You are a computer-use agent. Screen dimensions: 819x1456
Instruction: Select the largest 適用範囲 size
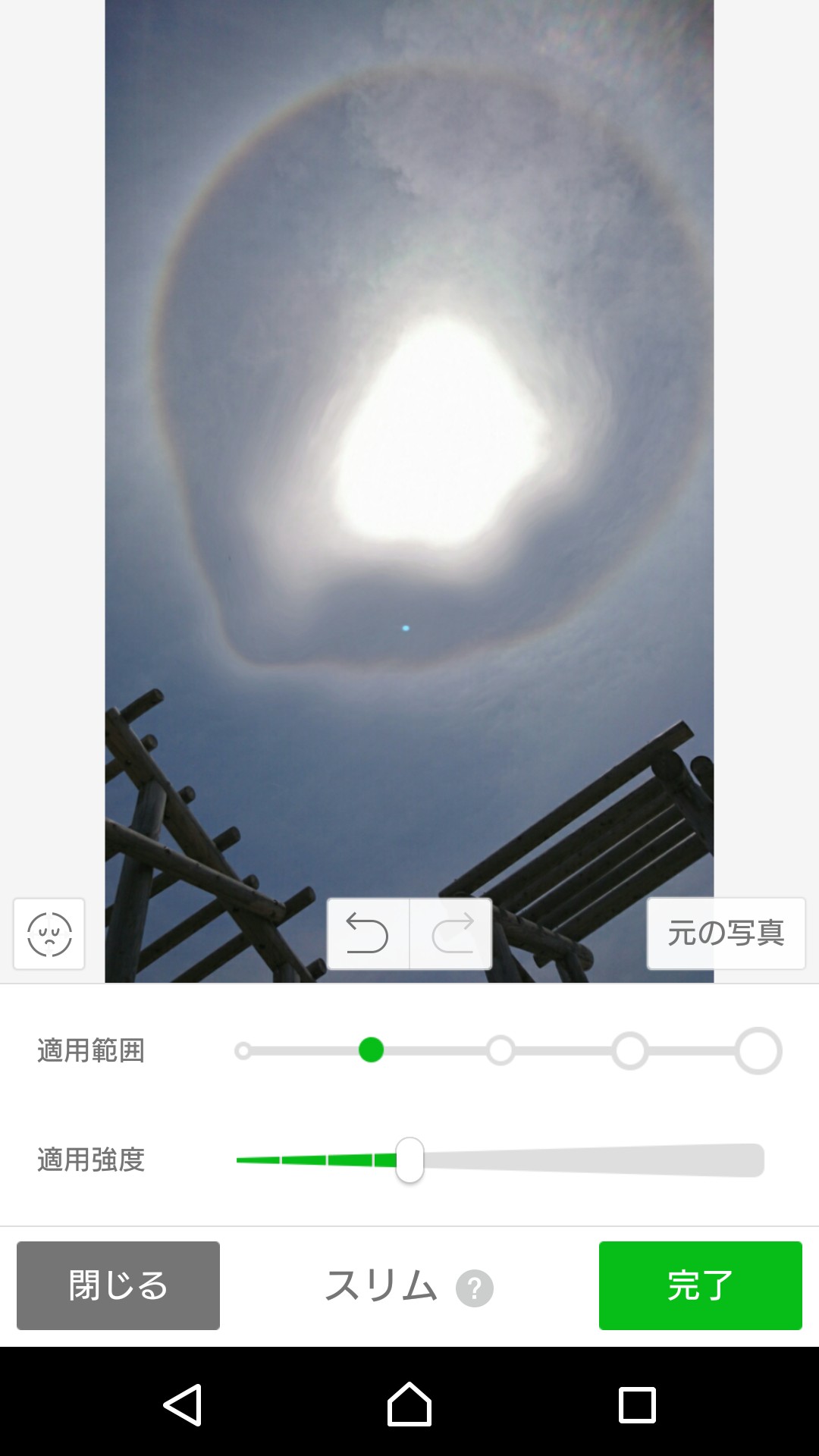tap(758, 1051)
